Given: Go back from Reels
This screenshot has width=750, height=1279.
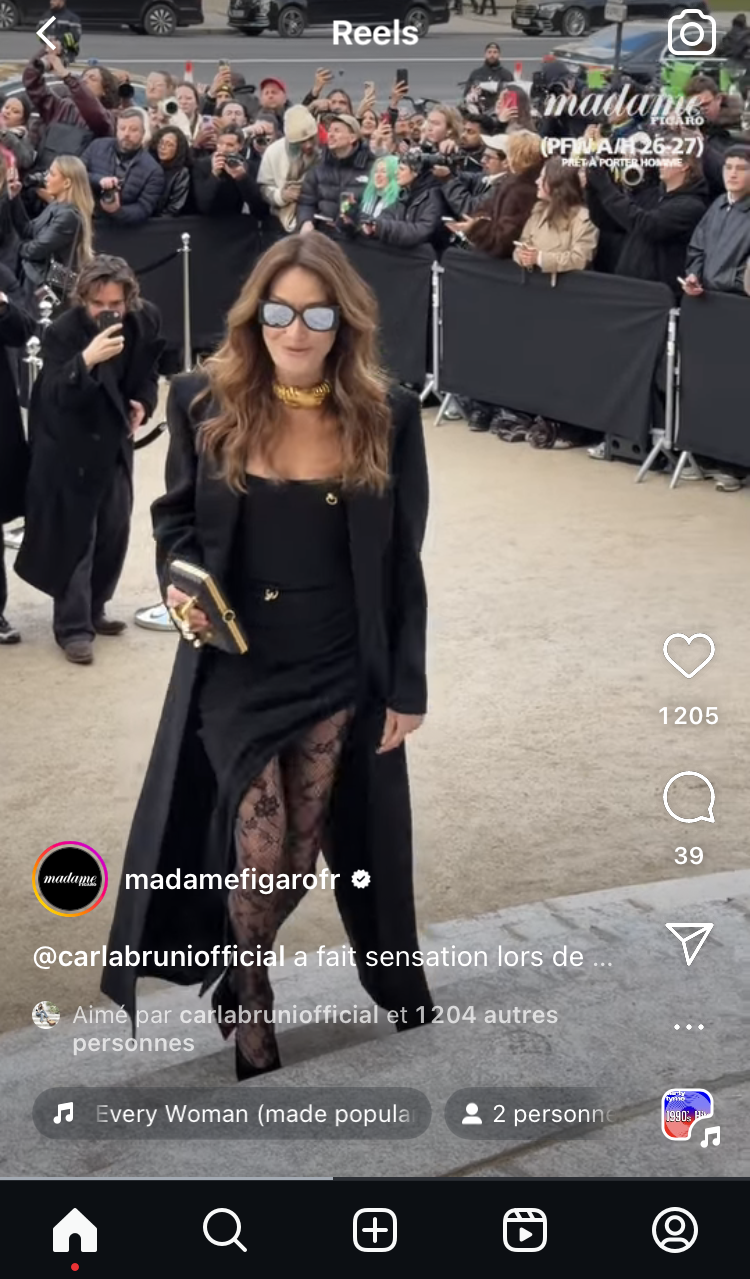Looking at the screenshot, I should tap(46, 33).
